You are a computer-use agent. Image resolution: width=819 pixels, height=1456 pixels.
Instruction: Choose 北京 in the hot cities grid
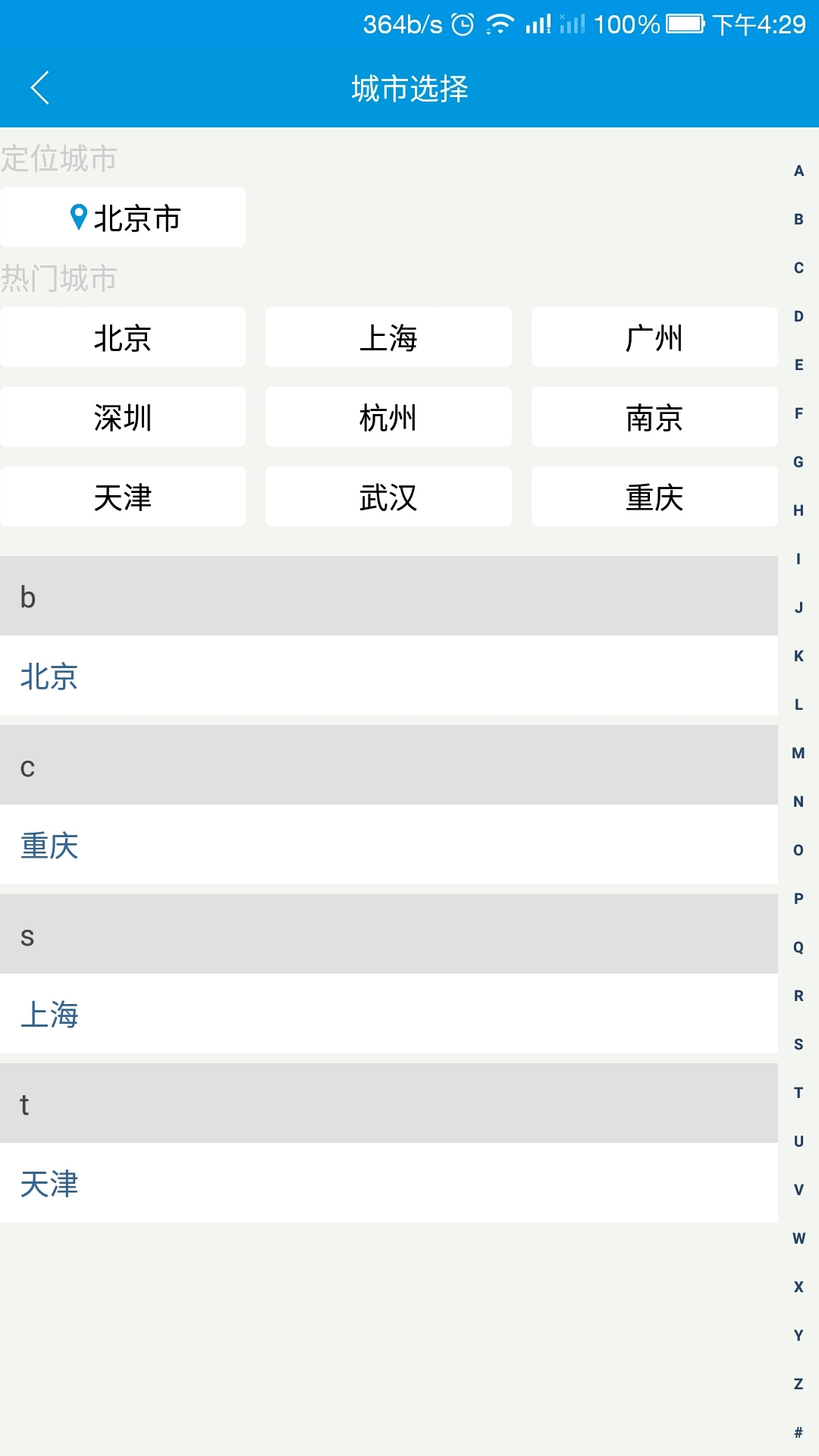pyautogui.click(x=123, y=337)
